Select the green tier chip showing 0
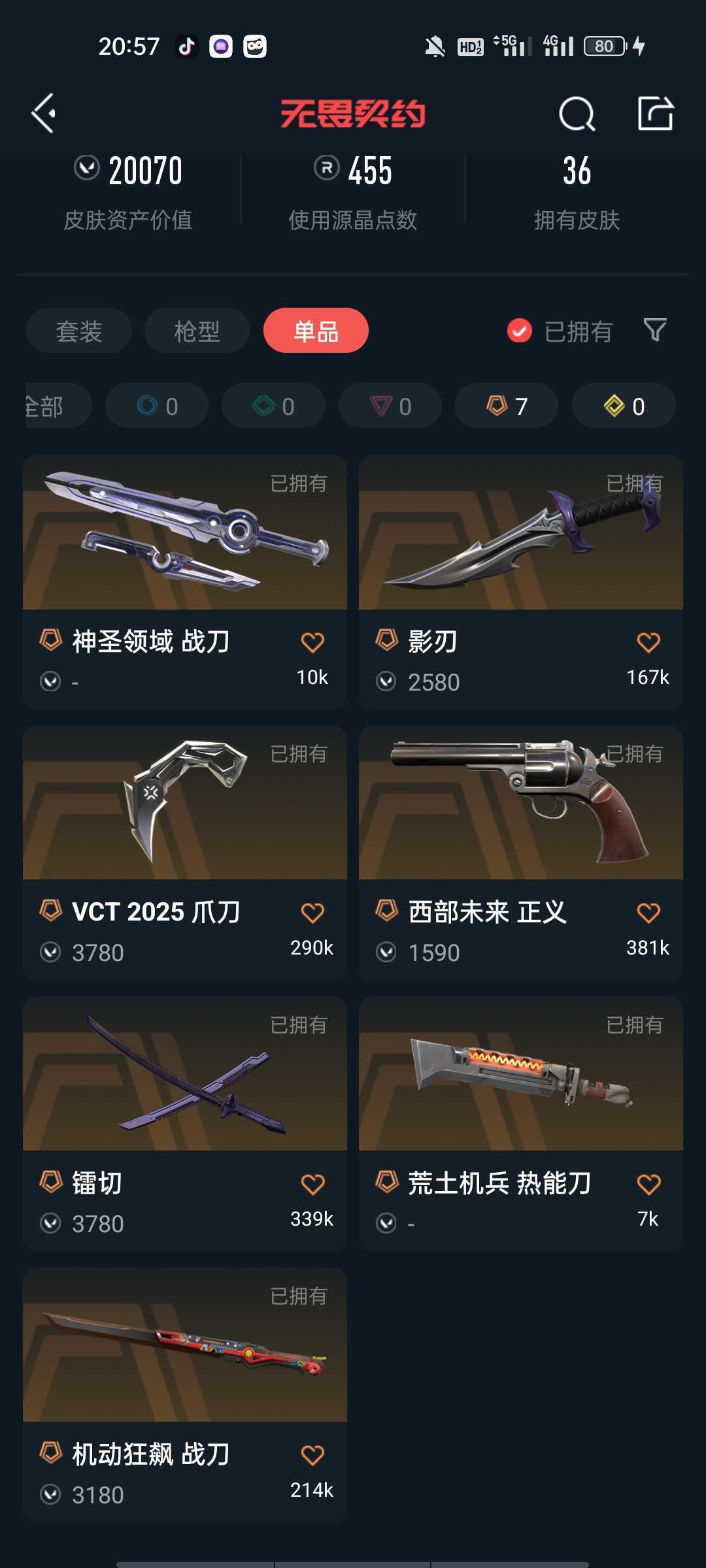Image resolution: width=706 pixels, height=1568 pixels. pyautogui.click(x=273, y=406)
